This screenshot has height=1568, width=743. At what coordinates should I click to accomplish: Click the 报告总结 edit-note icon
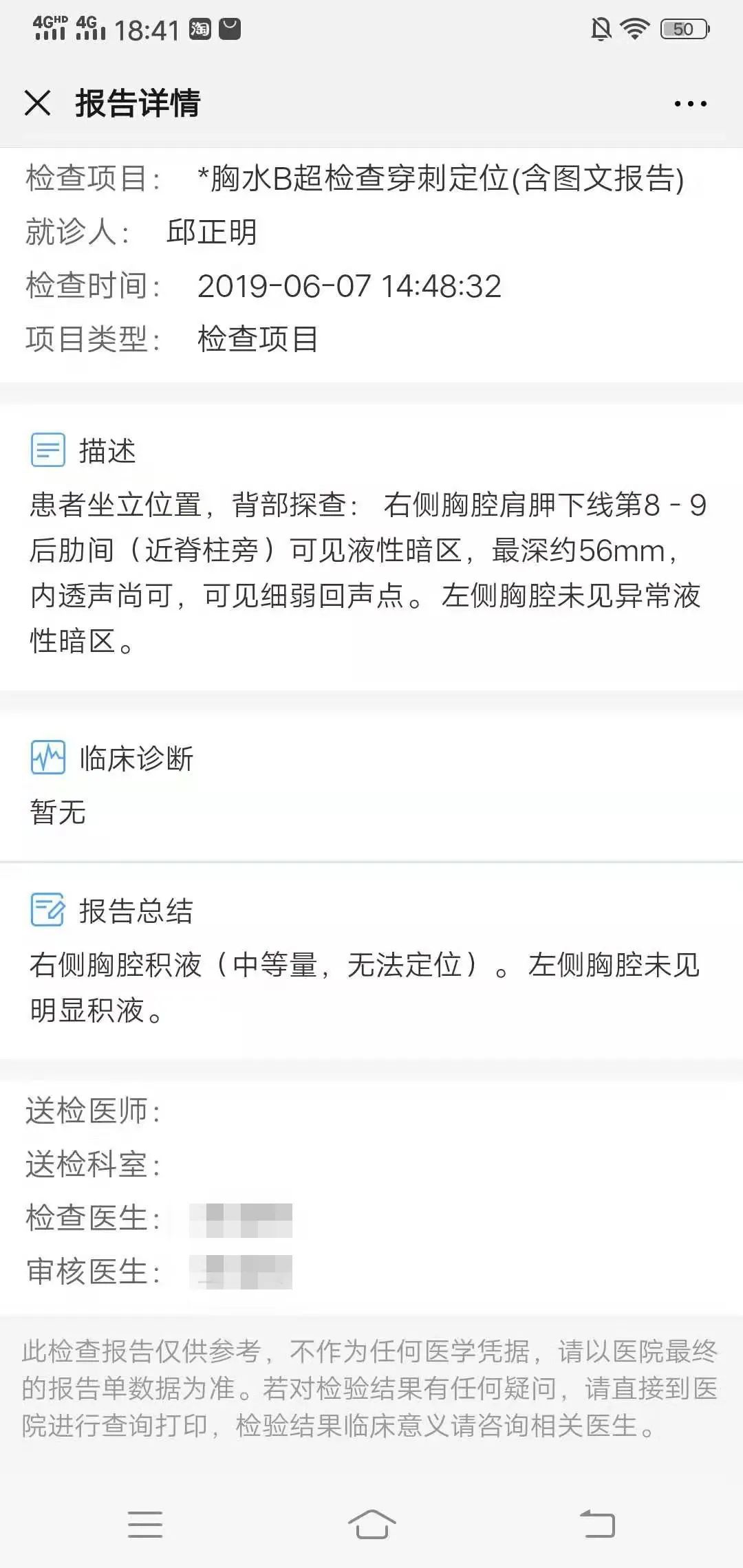click(x=47, y=909)
